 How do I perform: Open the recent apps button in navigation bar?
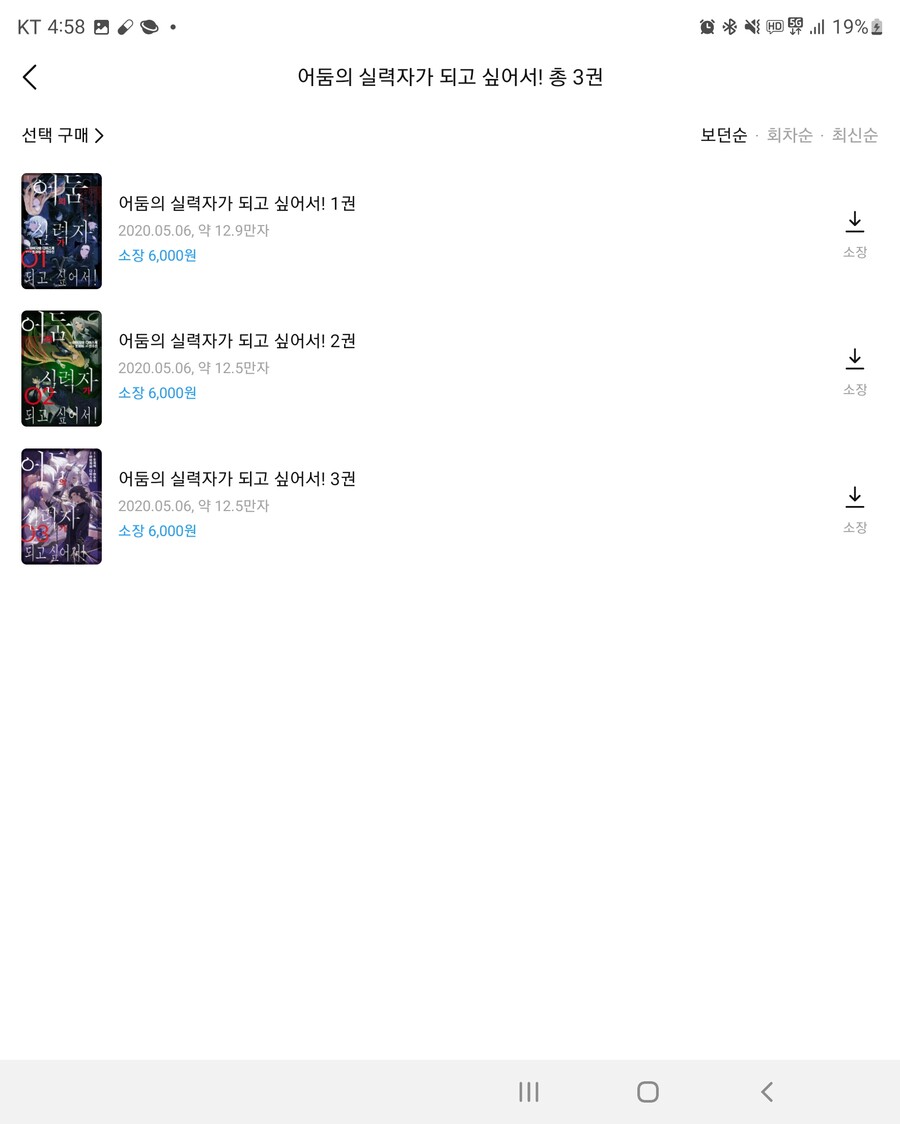coord(528,1092)
